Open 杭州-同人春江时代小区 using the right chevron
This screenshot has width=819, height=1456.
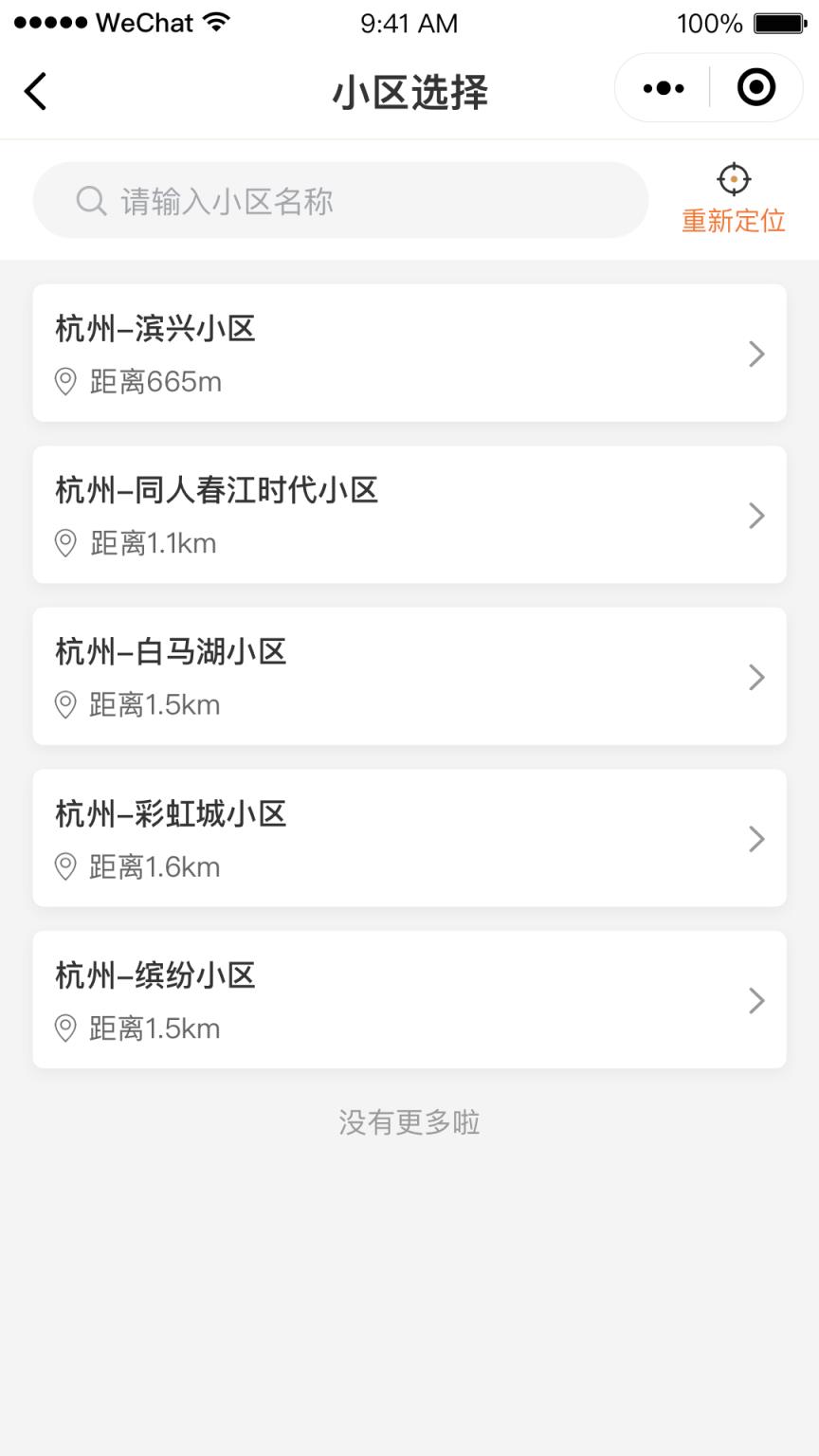coord(755,515)
